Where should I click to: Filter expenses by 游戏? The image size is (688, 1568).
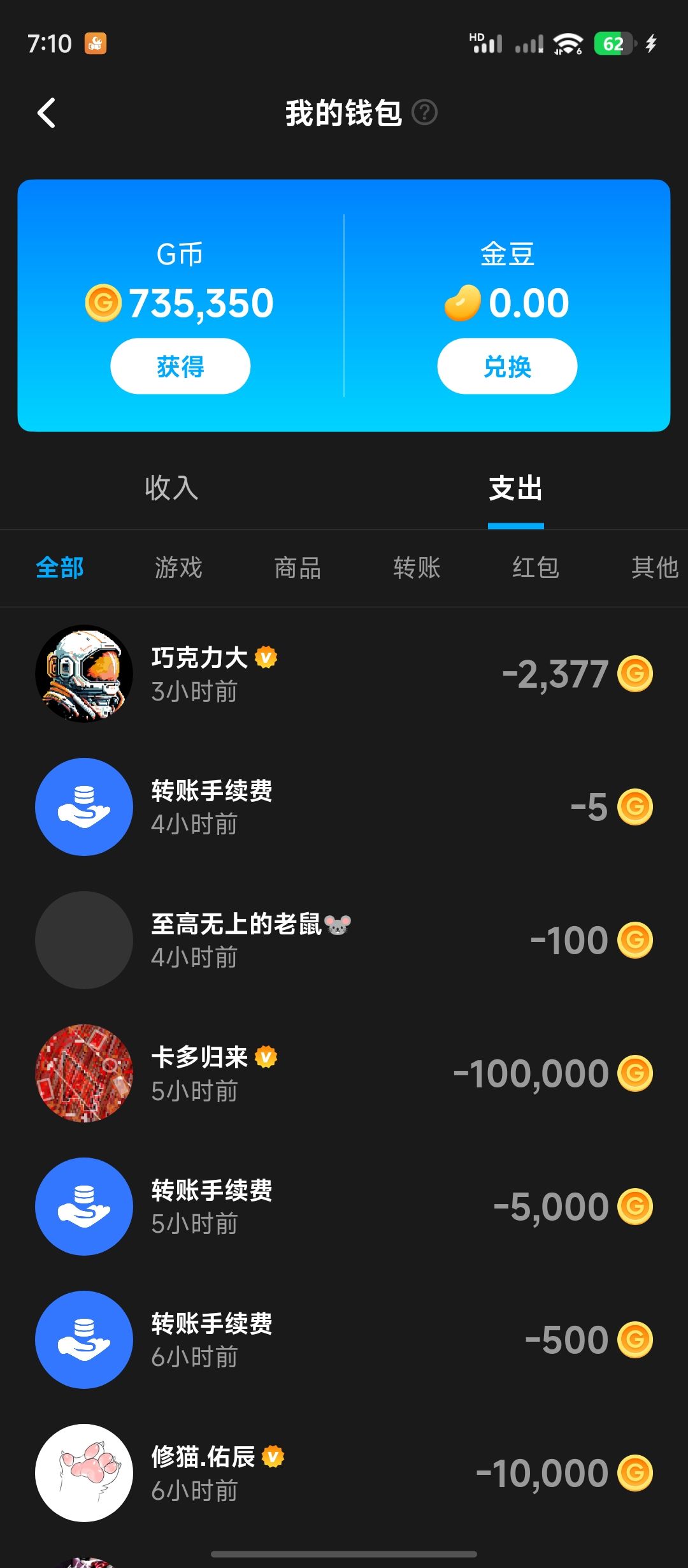click(x=178, y=567)
